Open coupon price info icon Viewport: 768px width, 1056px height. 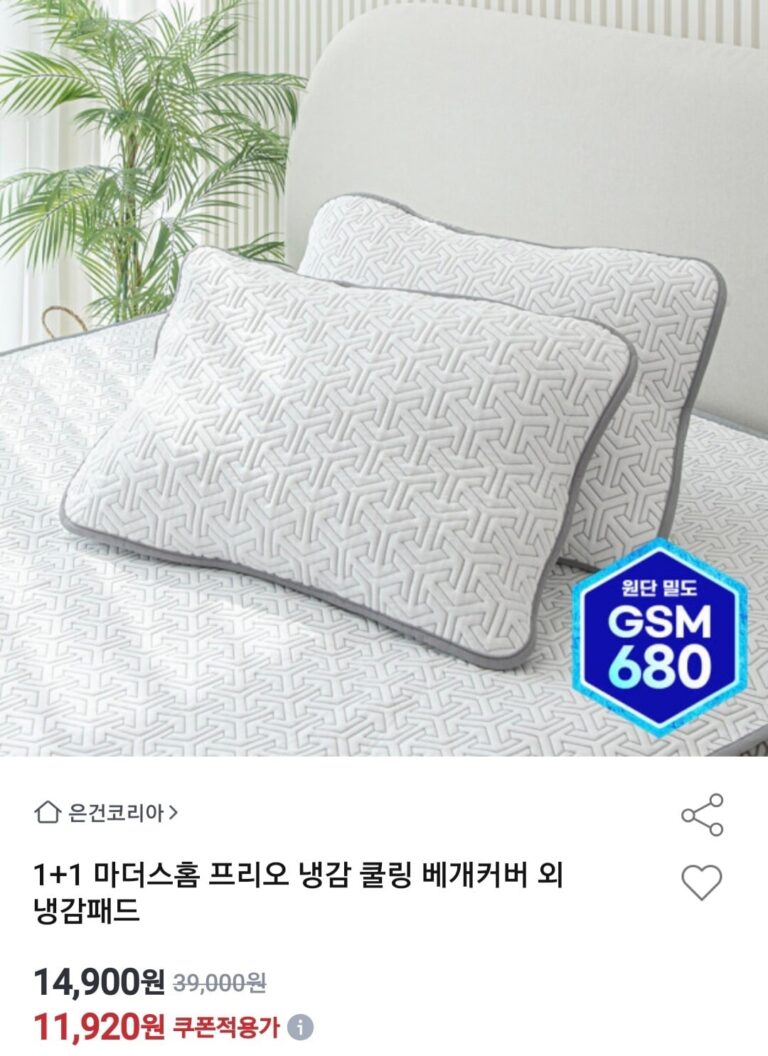tap(300, 1028)
